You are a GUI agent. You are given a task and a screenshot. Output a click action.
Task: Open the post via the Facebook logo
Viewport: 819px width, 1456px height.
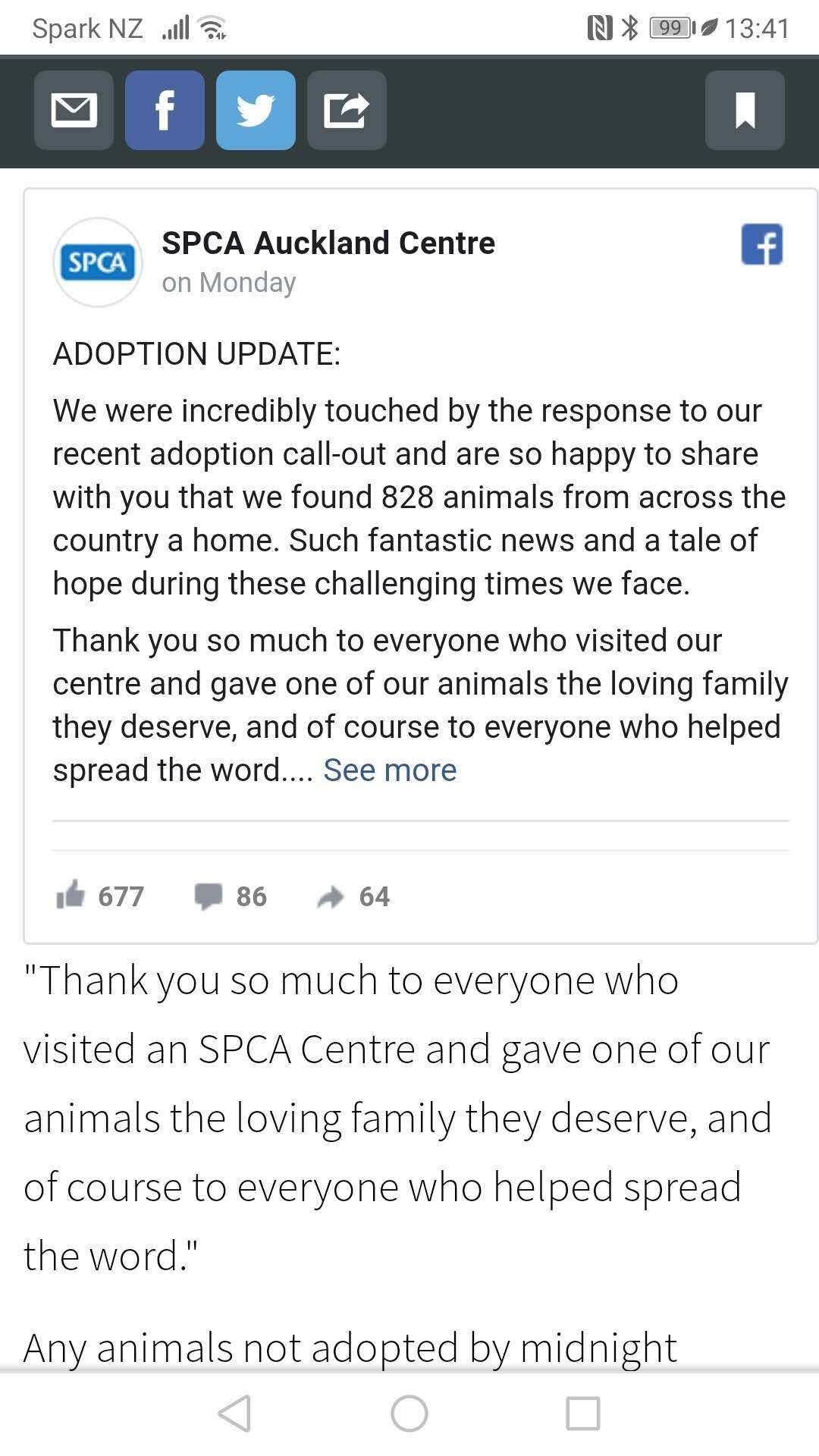(761, 245)
